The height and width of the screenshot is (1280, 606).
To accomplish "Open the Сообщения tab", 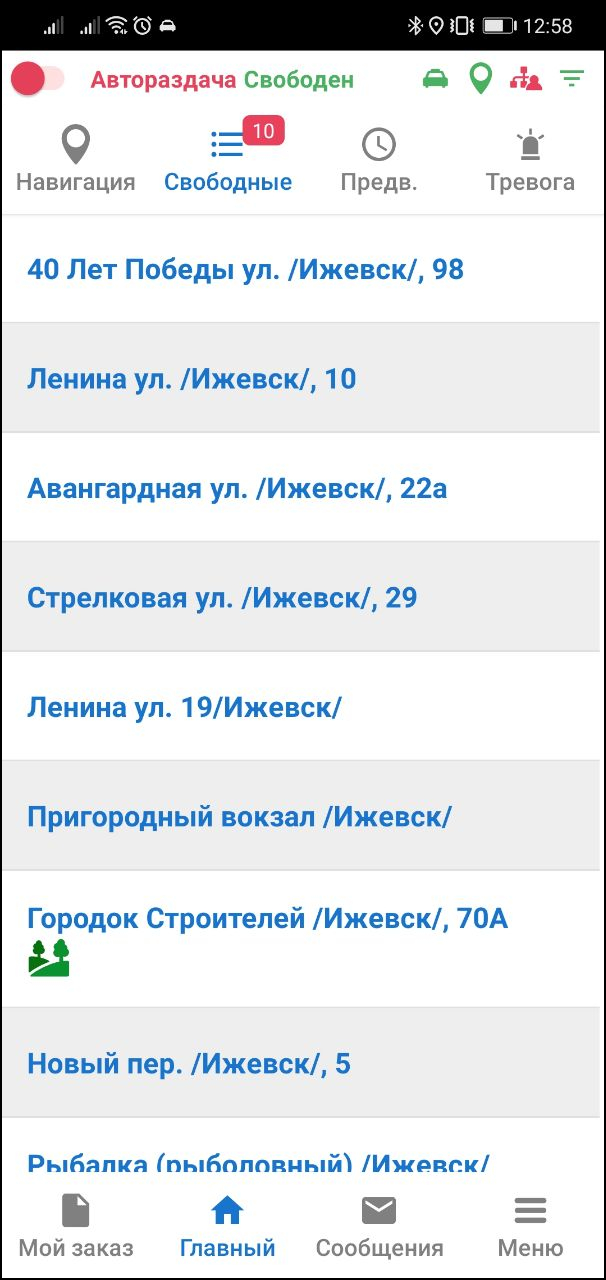I will pos(379,1226).
